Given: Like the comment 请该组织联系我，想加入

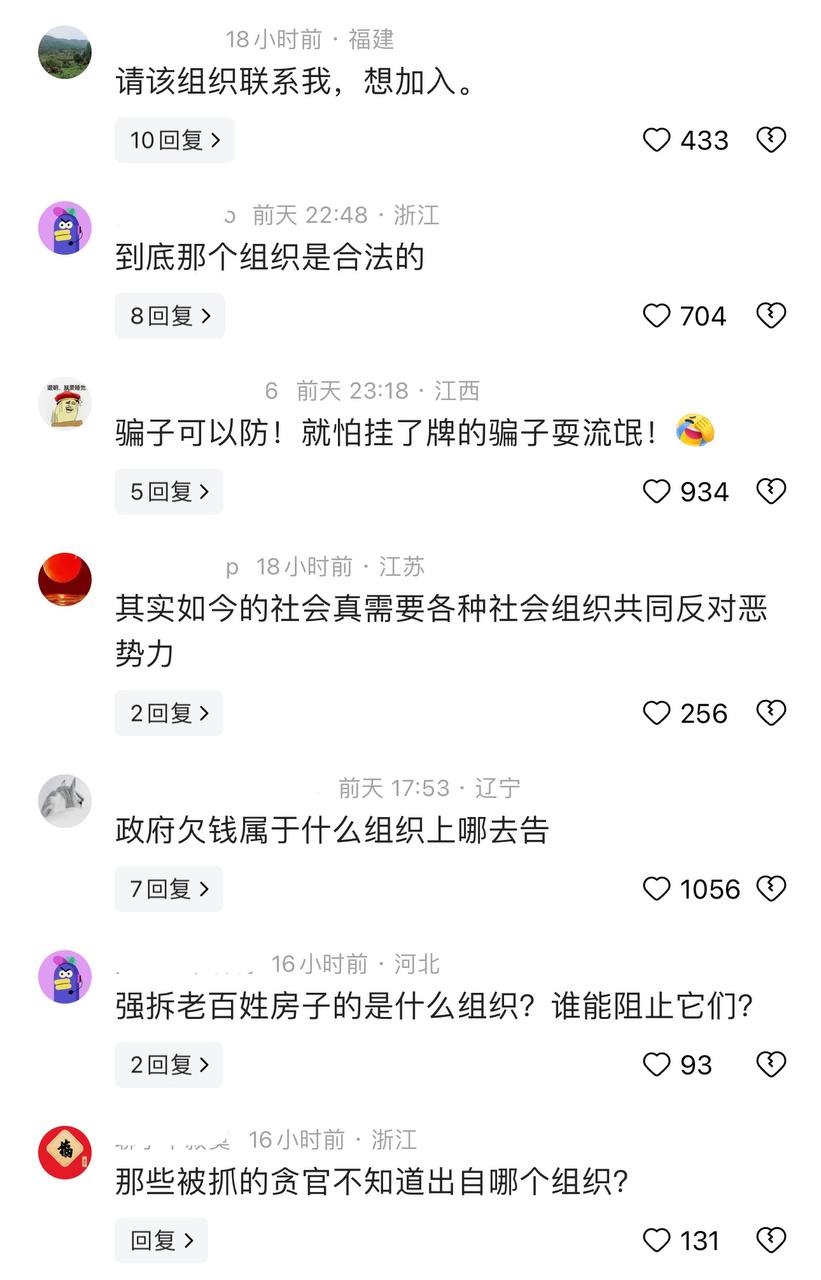Looking at the screenshot, I should click(x=657, y=140).
